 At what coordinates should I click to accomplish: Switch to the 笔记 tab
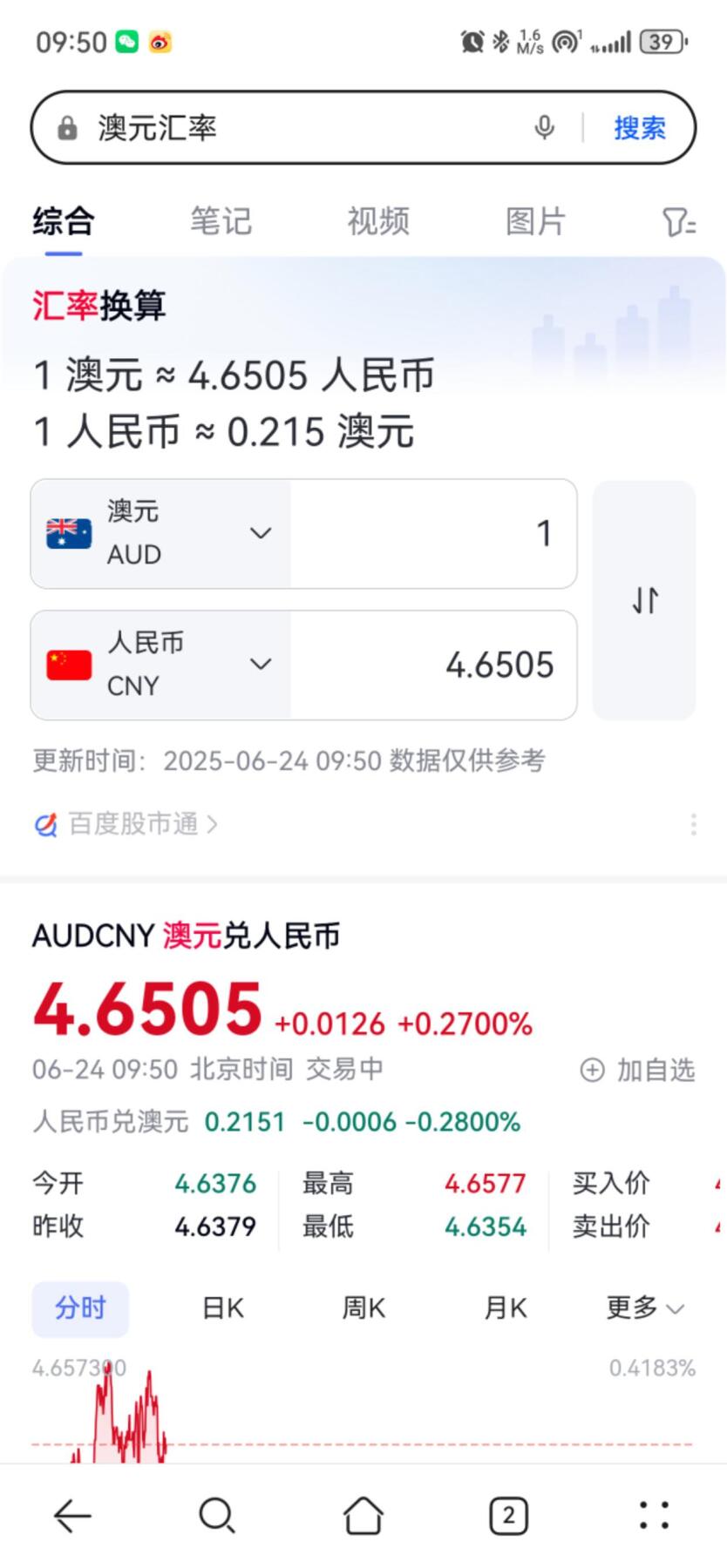pyautogui.click(x=221, y=221)
